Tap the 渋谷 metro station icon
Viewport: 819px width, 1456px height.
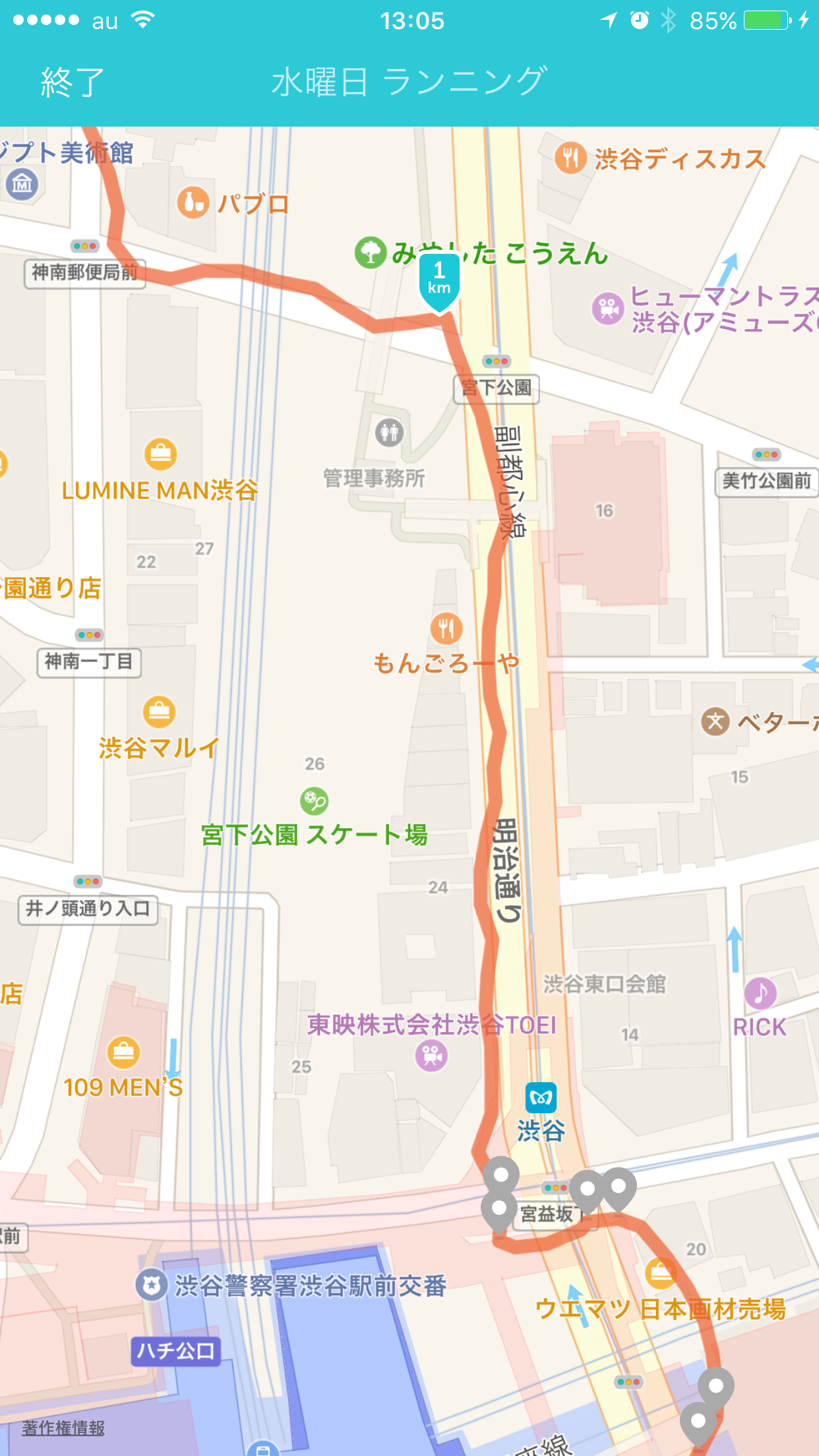pyautogui.click(x=541, y=1098)
